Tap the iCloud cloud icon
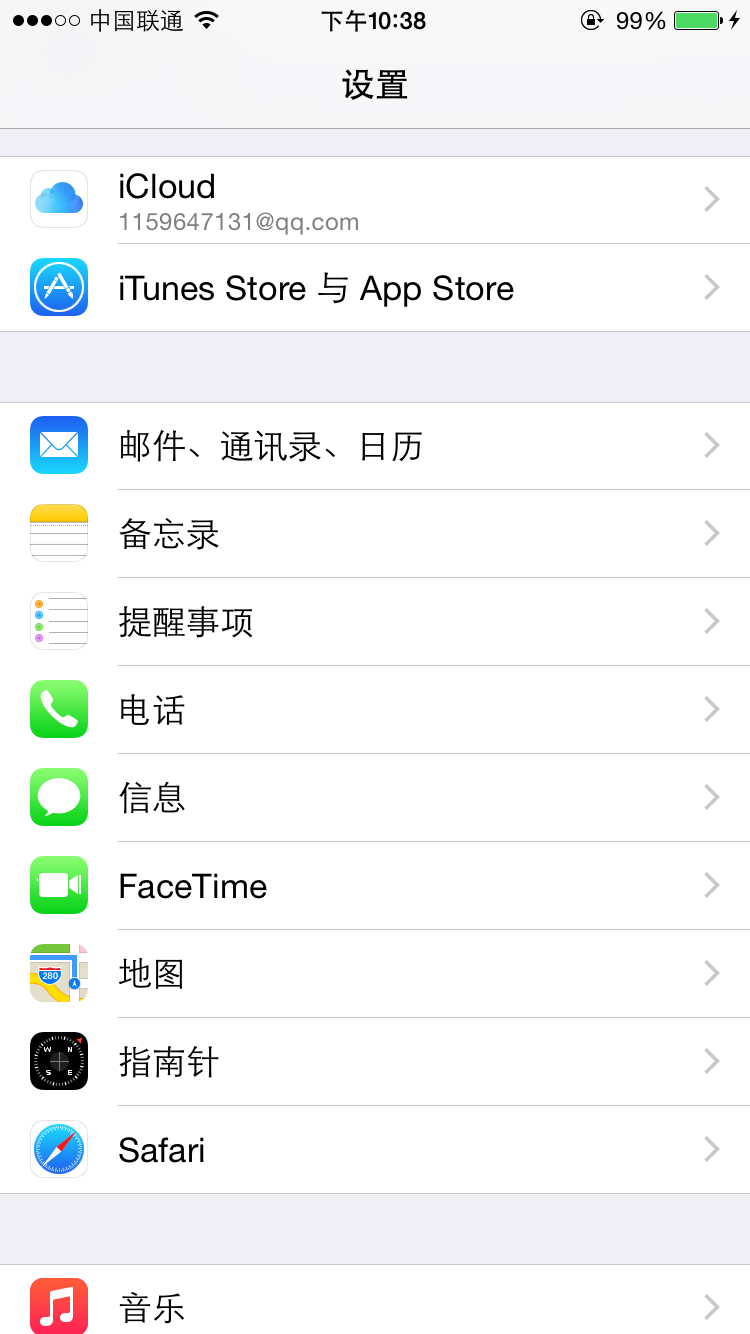This screenshot has width=750, height=1334. pos(58,199)
